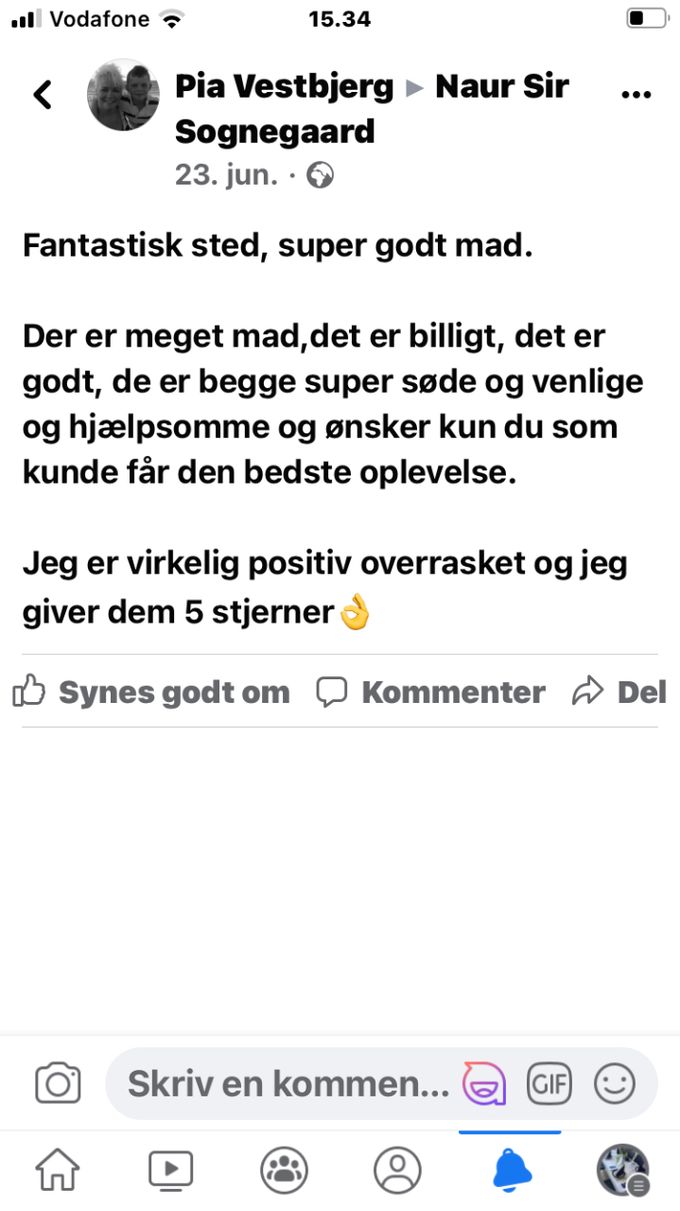Switch to the Profile tab

(397, 1169)
